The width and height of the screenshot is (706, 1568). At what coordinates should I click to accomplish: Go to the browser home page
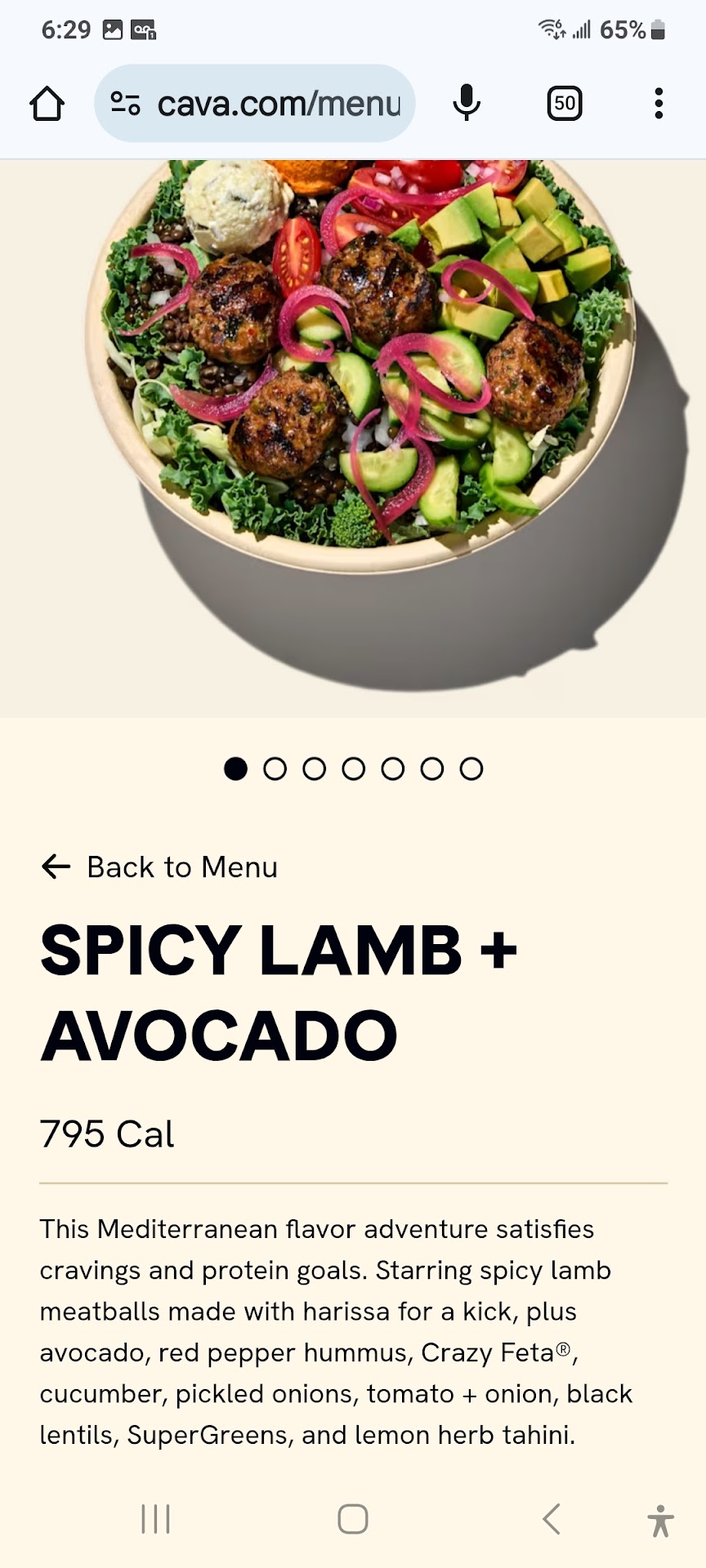click(47, 104)
